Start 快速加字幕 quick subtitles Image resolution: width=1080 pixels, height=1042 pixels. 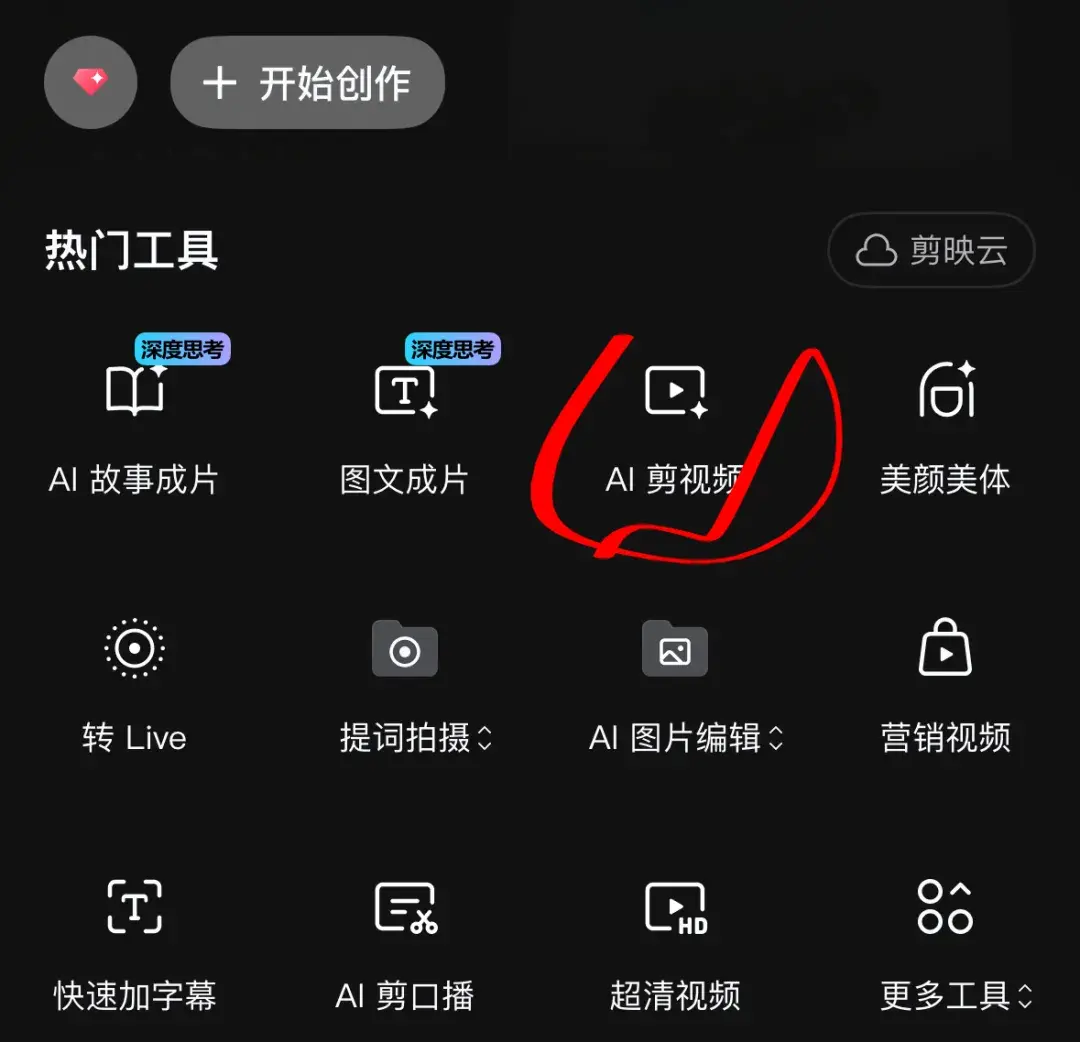(134, 940)
